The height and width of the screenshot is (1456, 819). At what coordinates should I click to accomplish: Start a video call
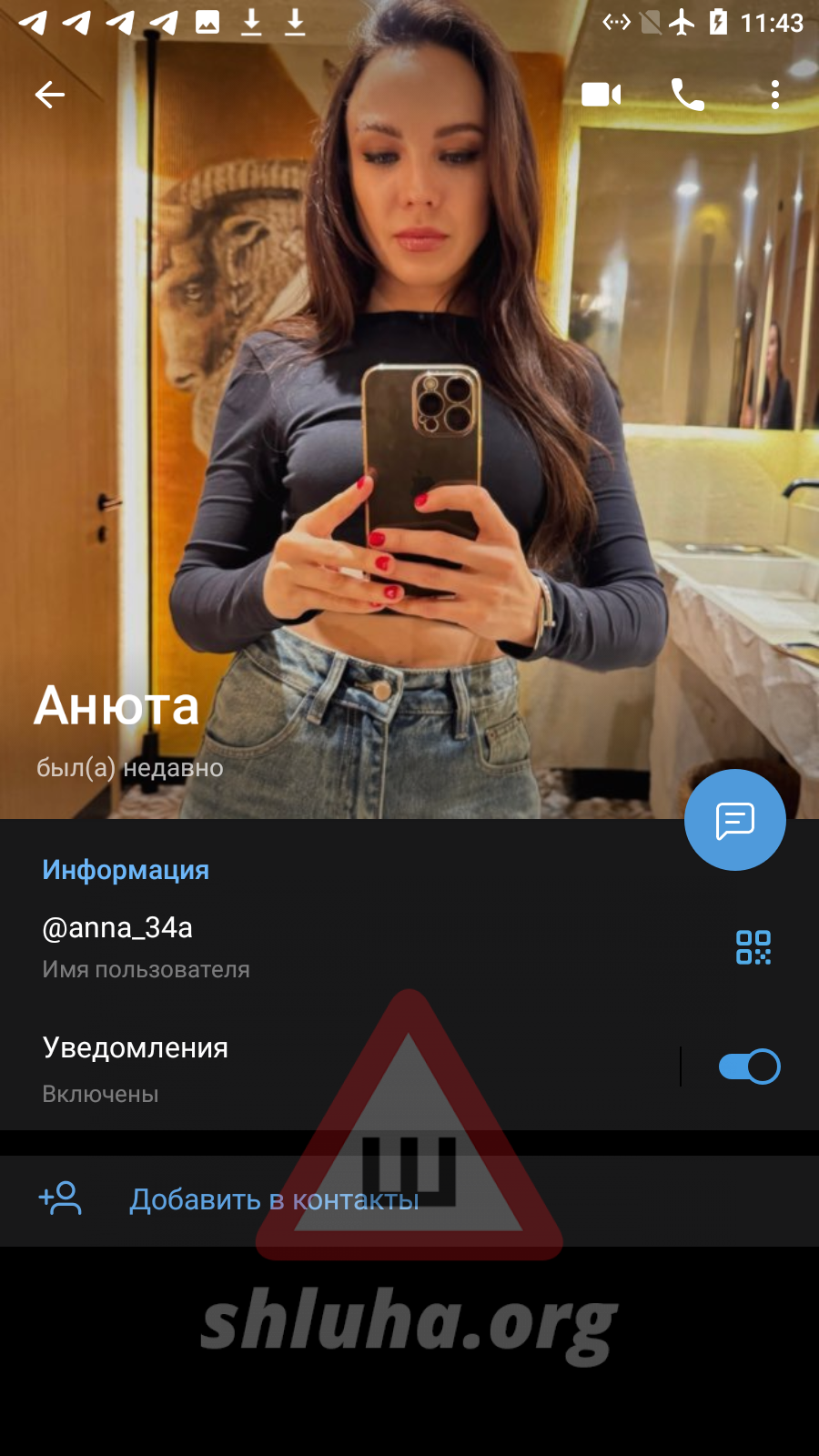click(x=601, y=95)
